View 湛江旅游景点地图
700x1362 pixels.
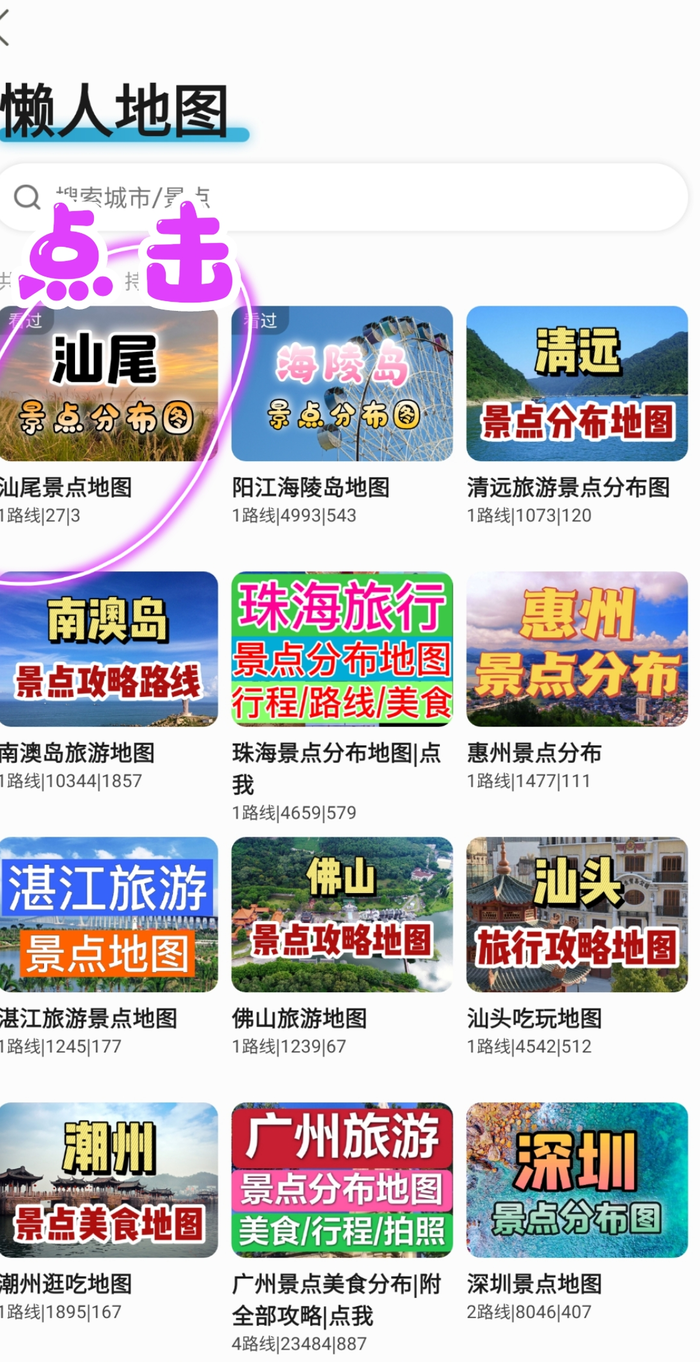click(108, 914)
